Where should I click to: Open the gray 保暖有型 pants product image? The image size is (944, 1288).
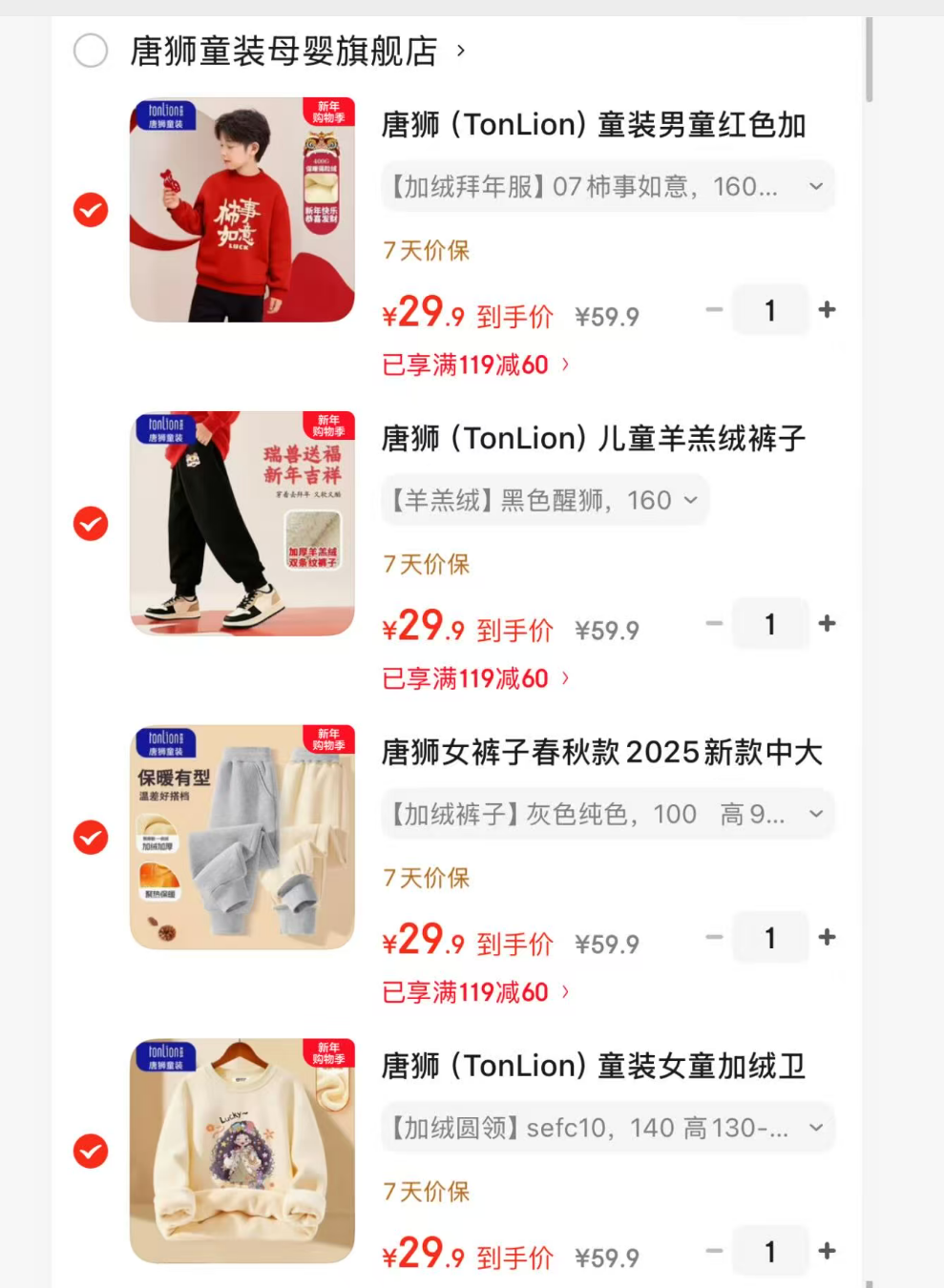(242, 838)
